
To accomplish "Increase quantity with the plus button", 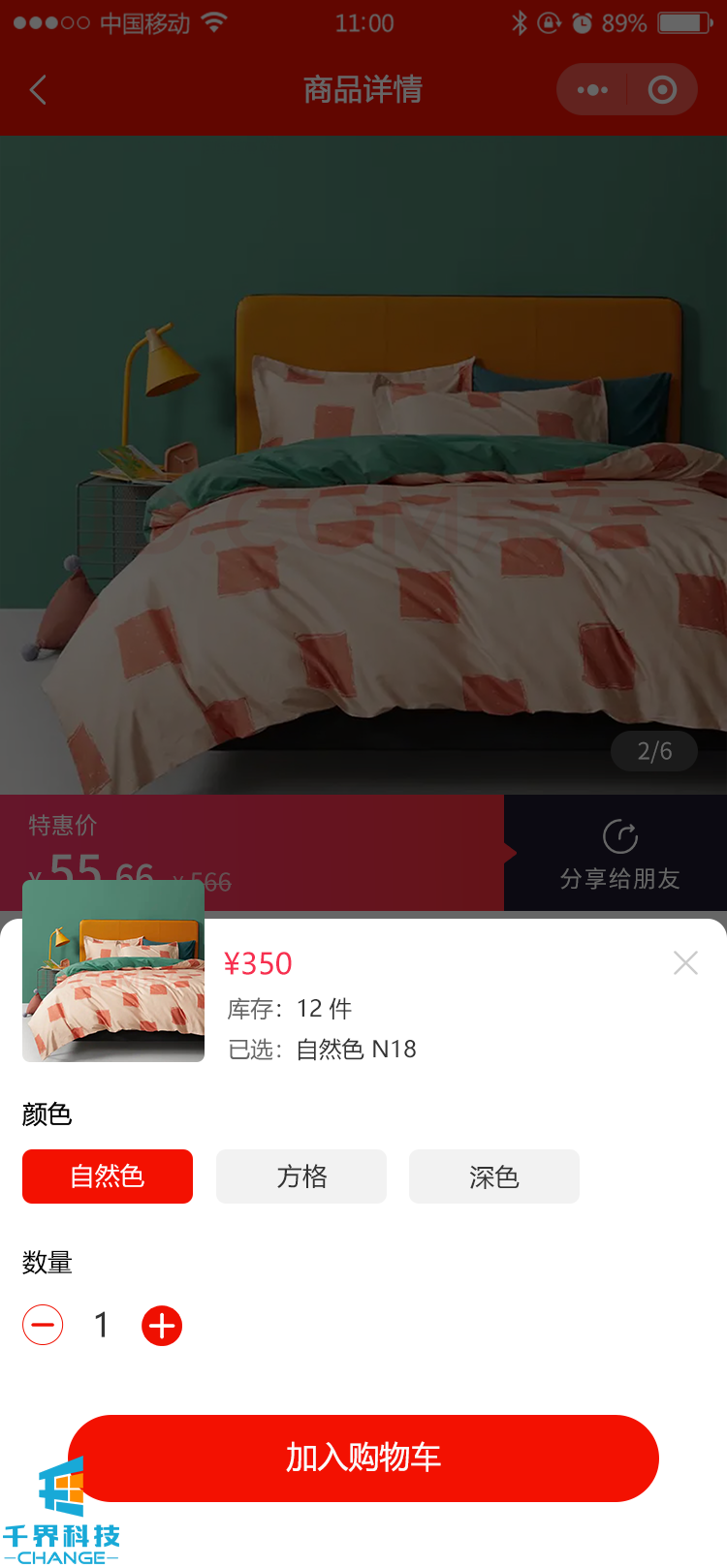I will click(x=162, y=1325).
